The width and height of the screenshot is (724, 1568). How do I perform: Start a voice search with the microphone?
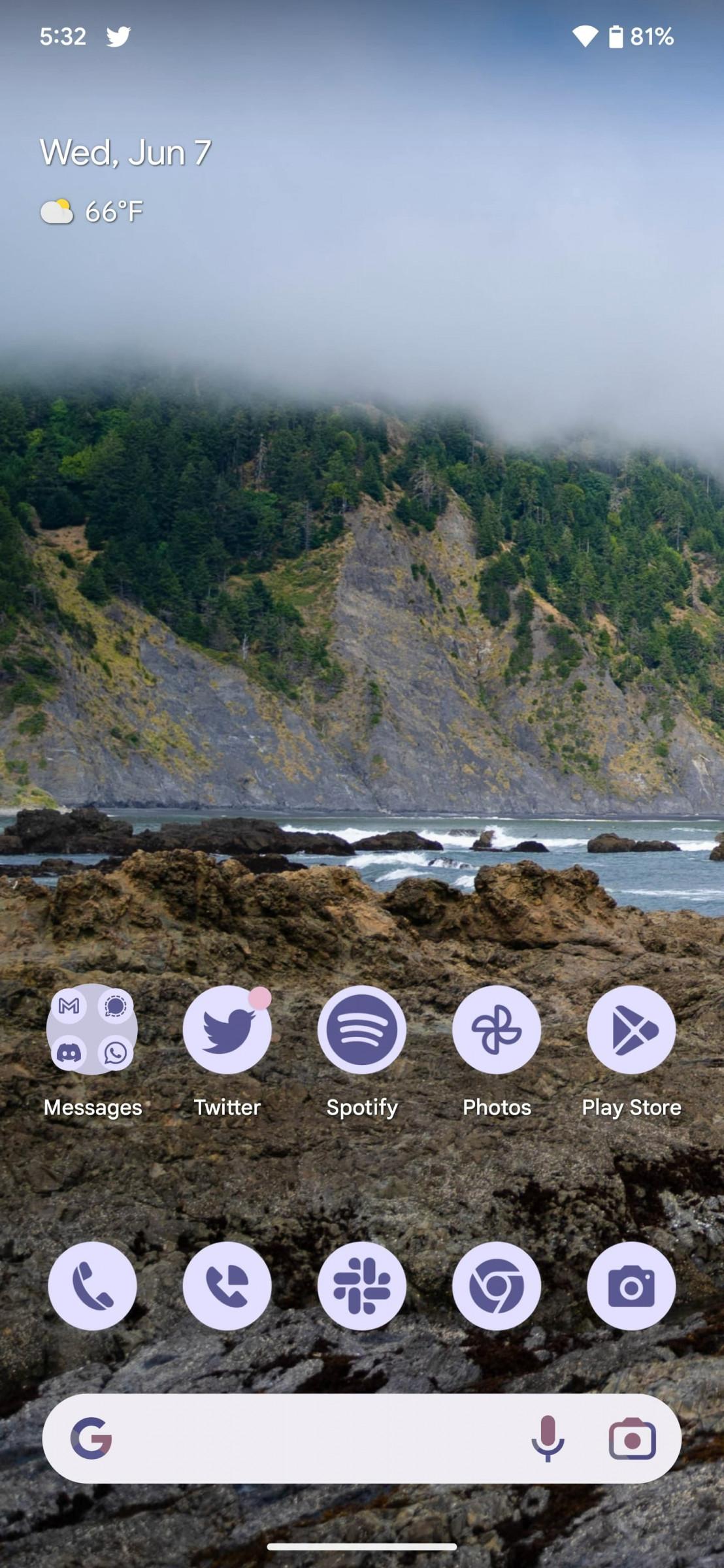tap(548, 1438)
